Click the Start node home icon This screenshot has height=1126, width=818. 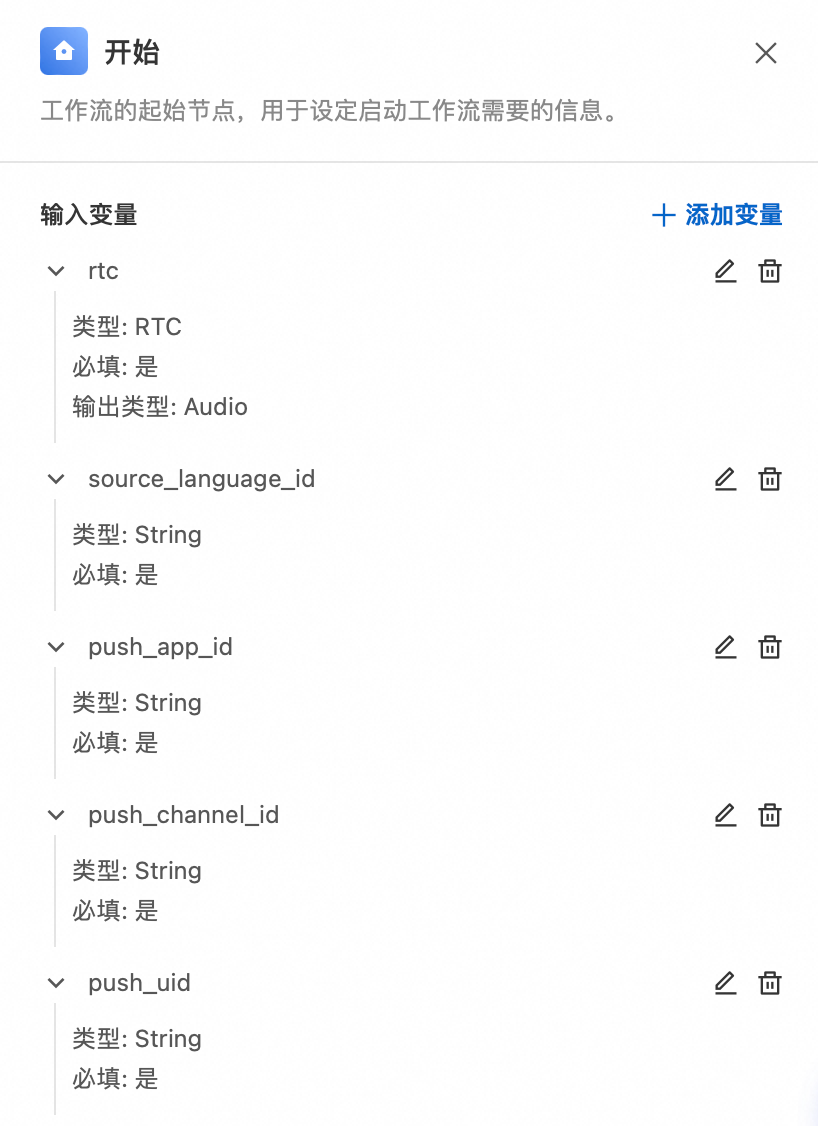click(64, 51)
